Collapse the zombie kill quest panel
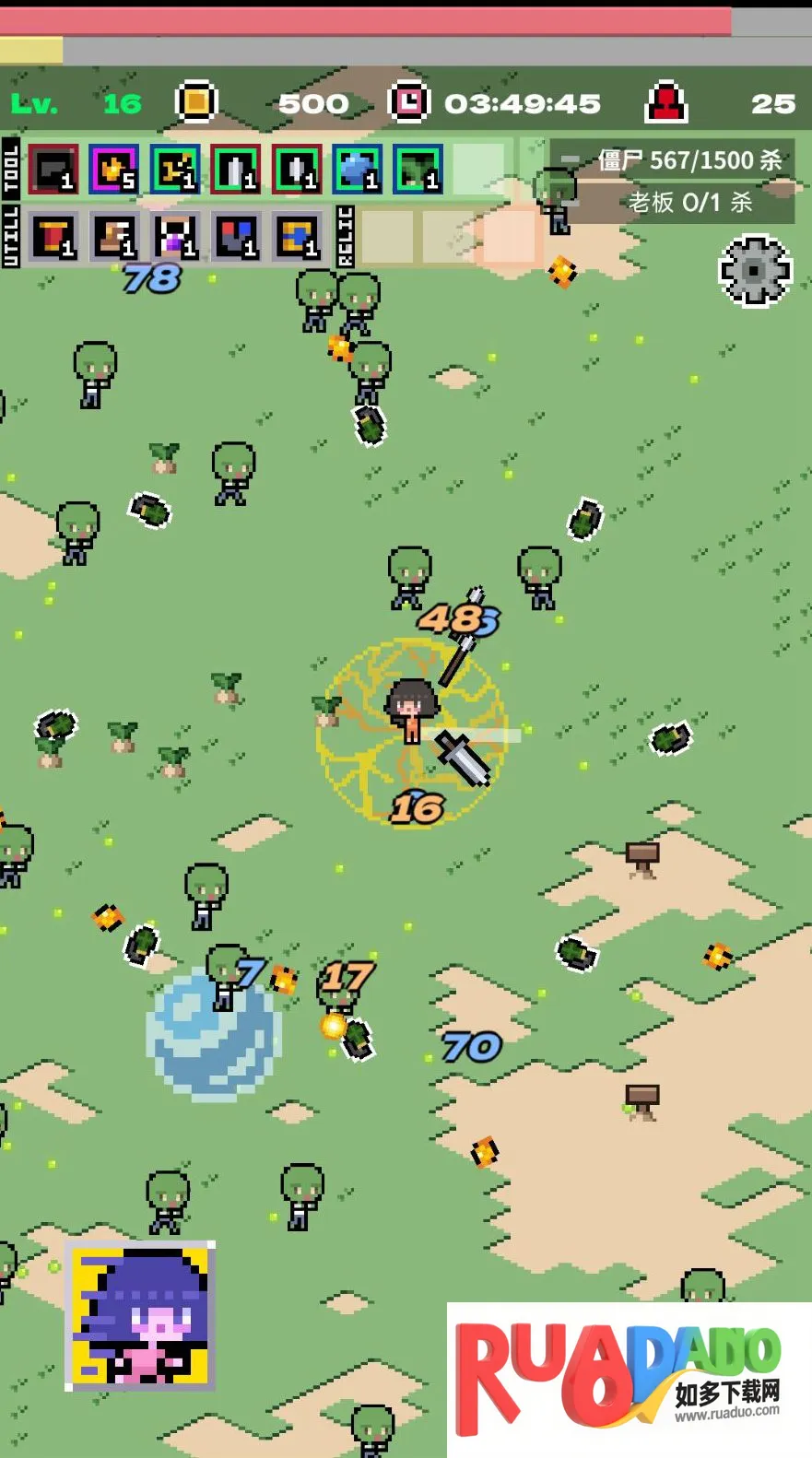The width and height of the screenshot is (812, 1458). (571, 160)
